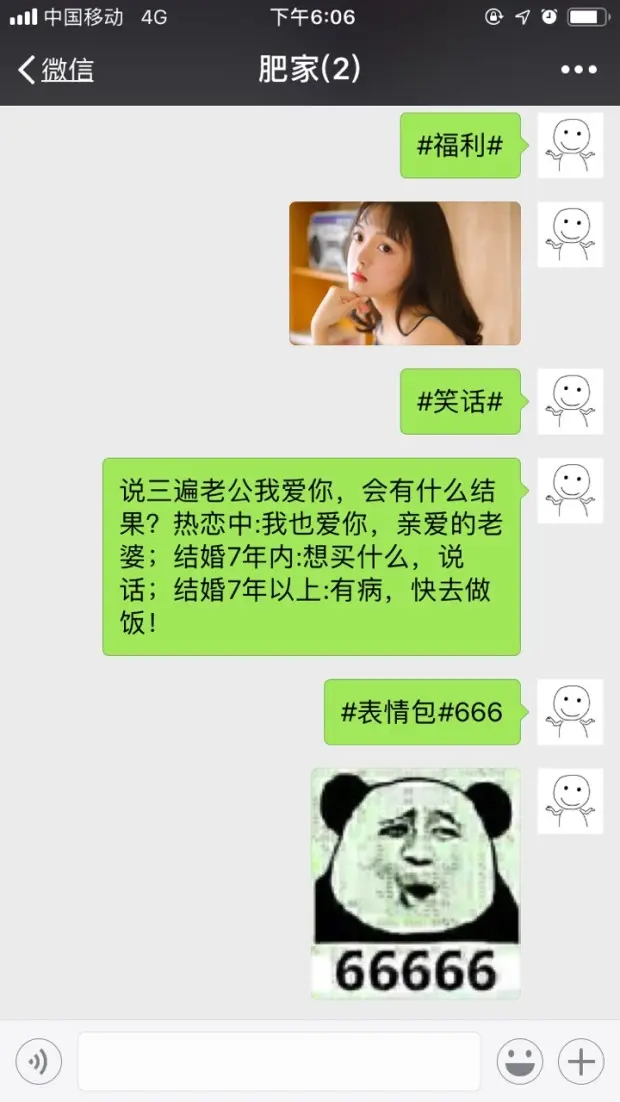Switch to voice message input

coord(39,1061)
